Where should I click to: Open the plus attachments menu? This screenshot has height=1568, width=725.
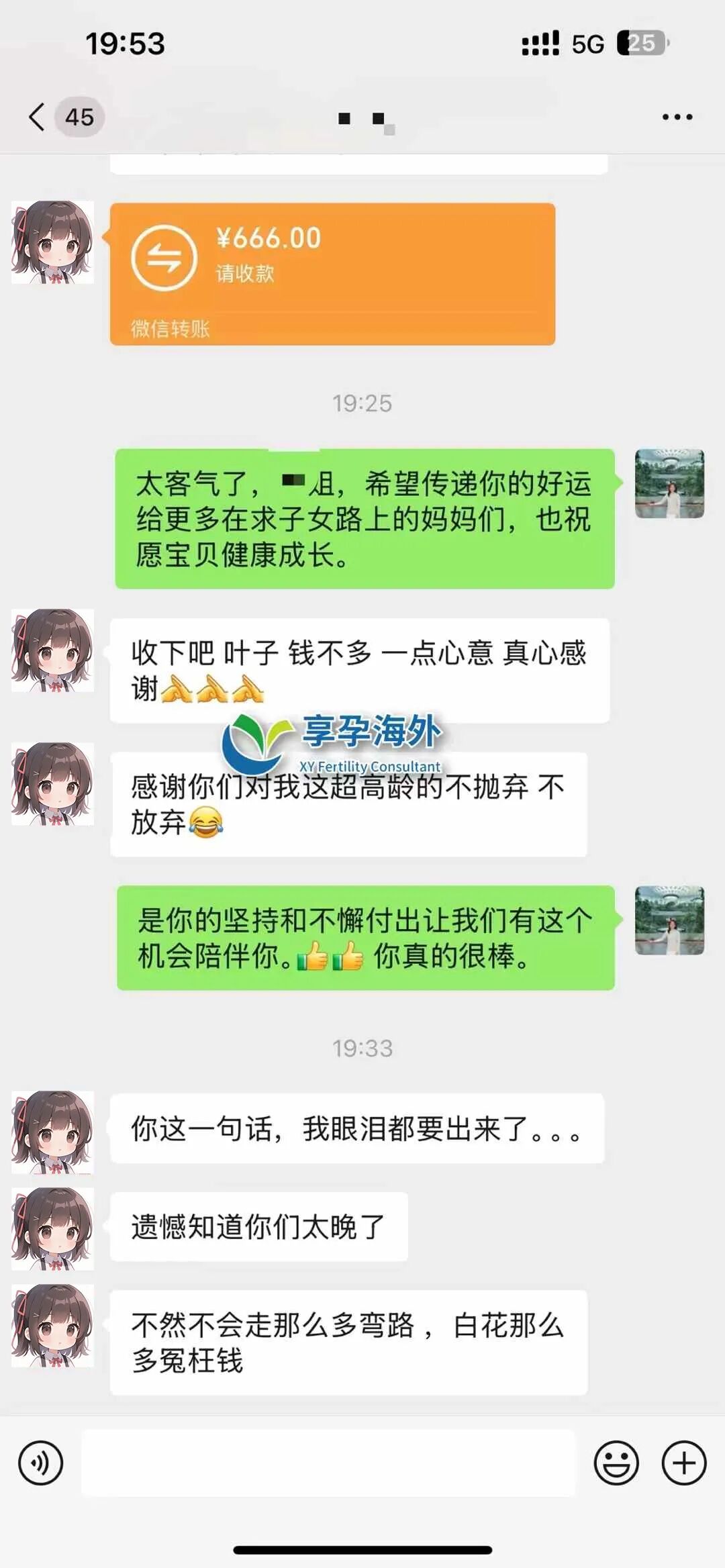(684, 1463)
